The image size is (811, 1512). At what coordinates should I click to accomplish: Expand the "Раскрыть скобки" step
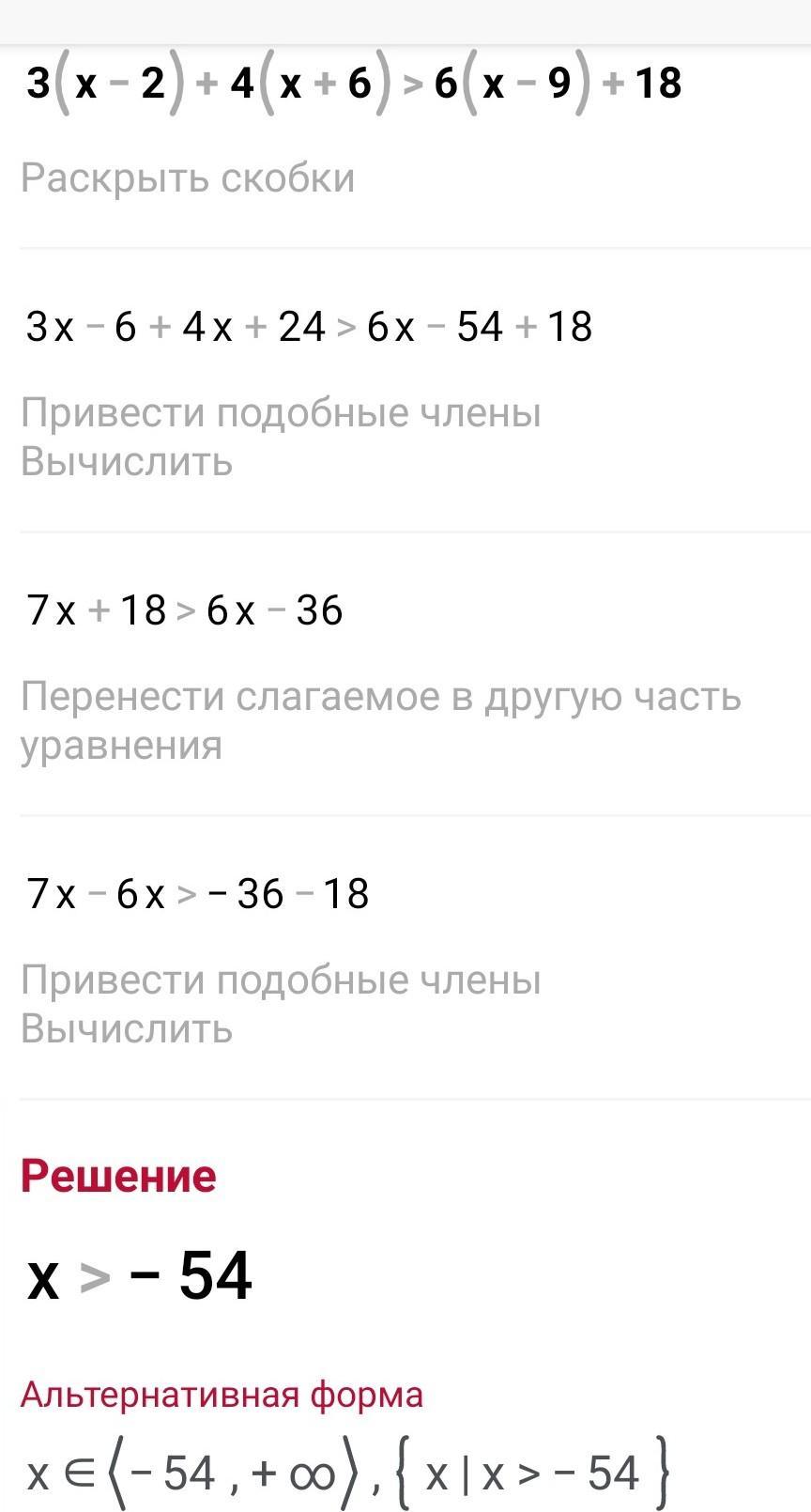coord(188,178)
